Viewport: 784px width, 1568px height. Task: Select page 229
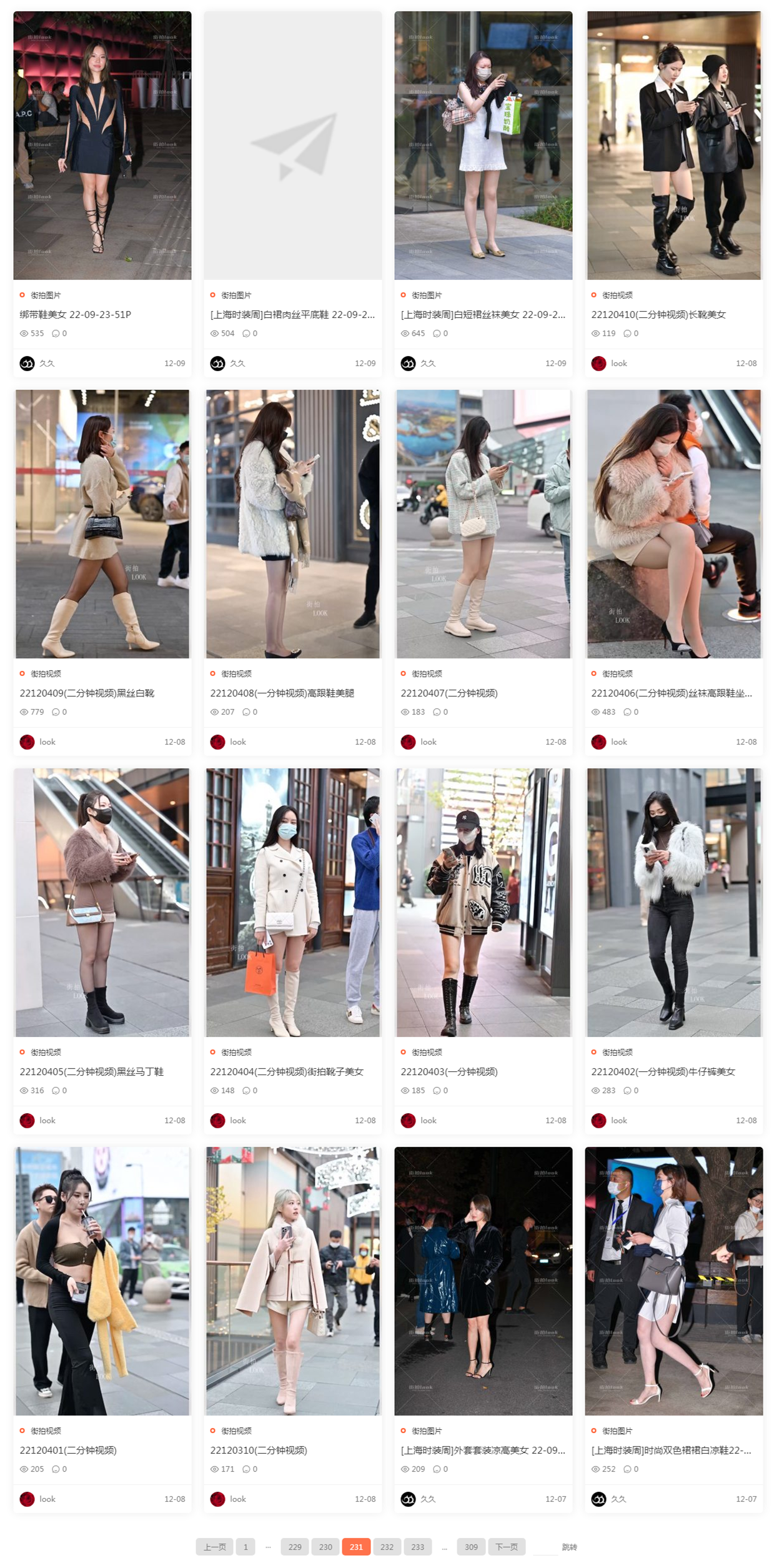295,1547
